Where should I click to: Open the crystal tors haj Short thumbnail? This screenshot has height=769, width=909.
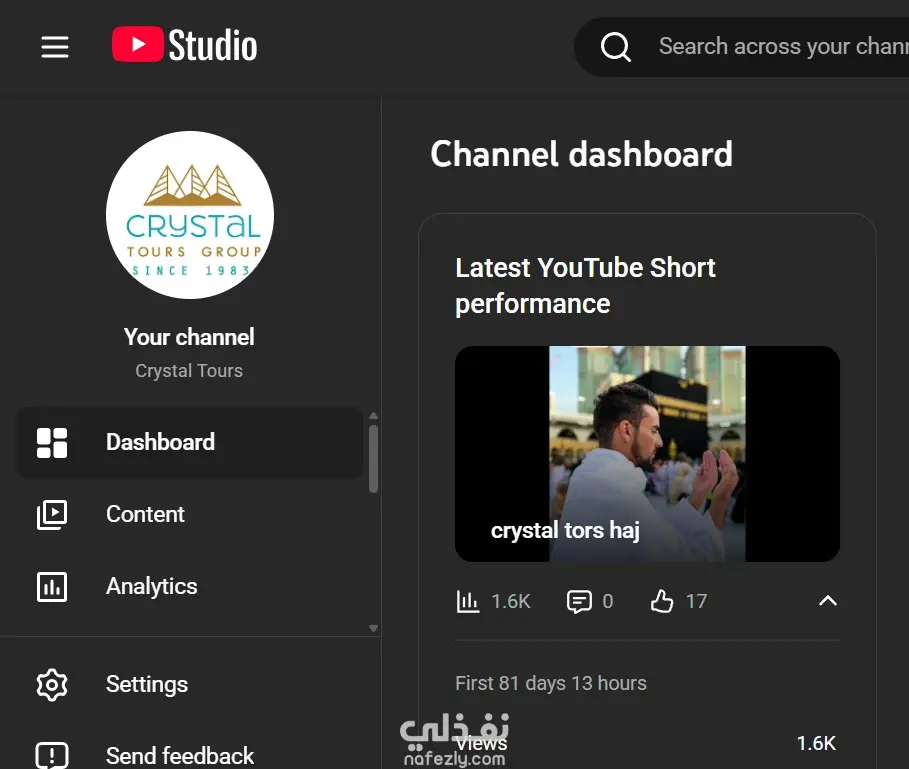[647, 454]
